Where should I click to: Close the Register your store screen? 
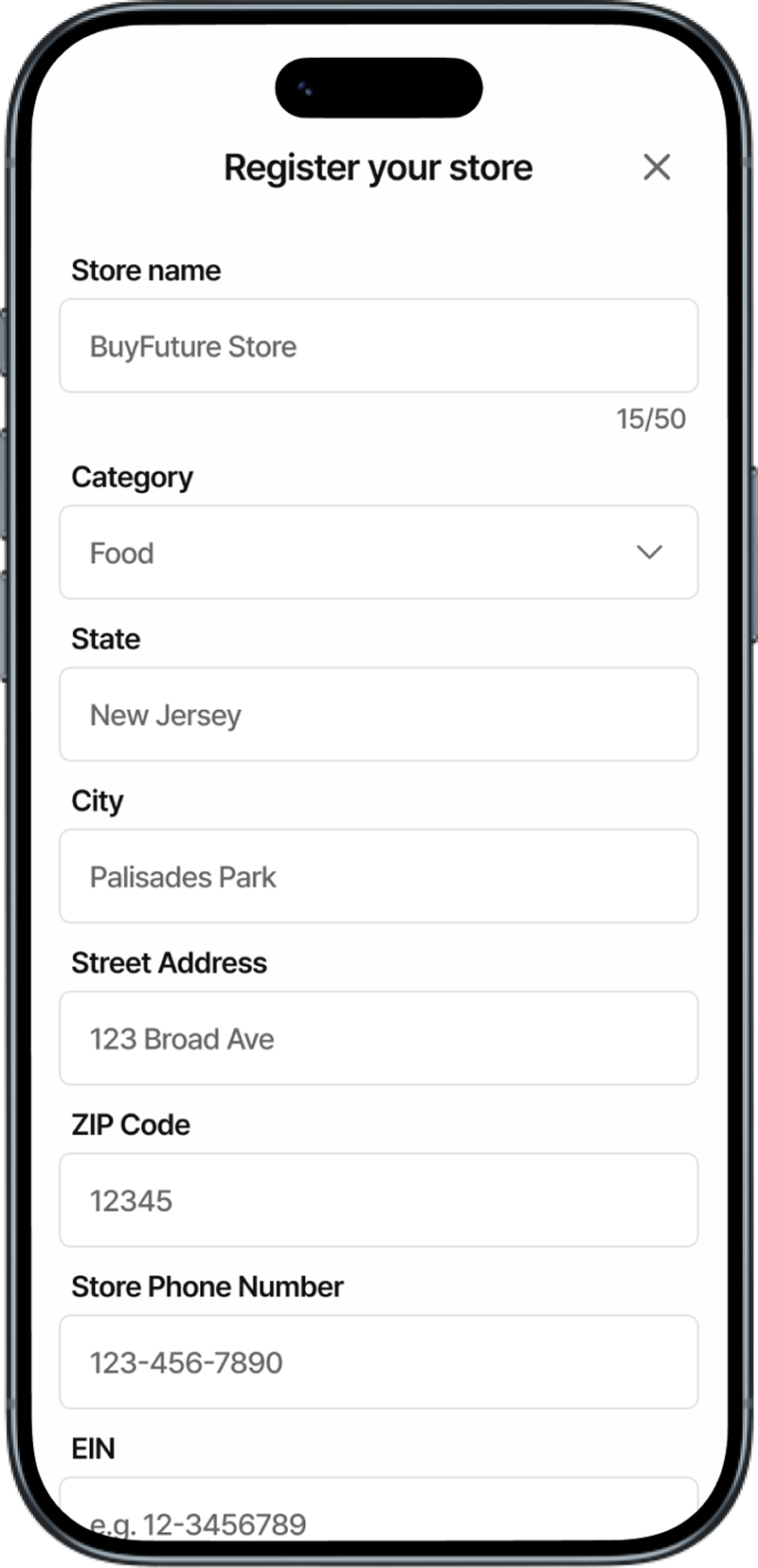[656, 168]
